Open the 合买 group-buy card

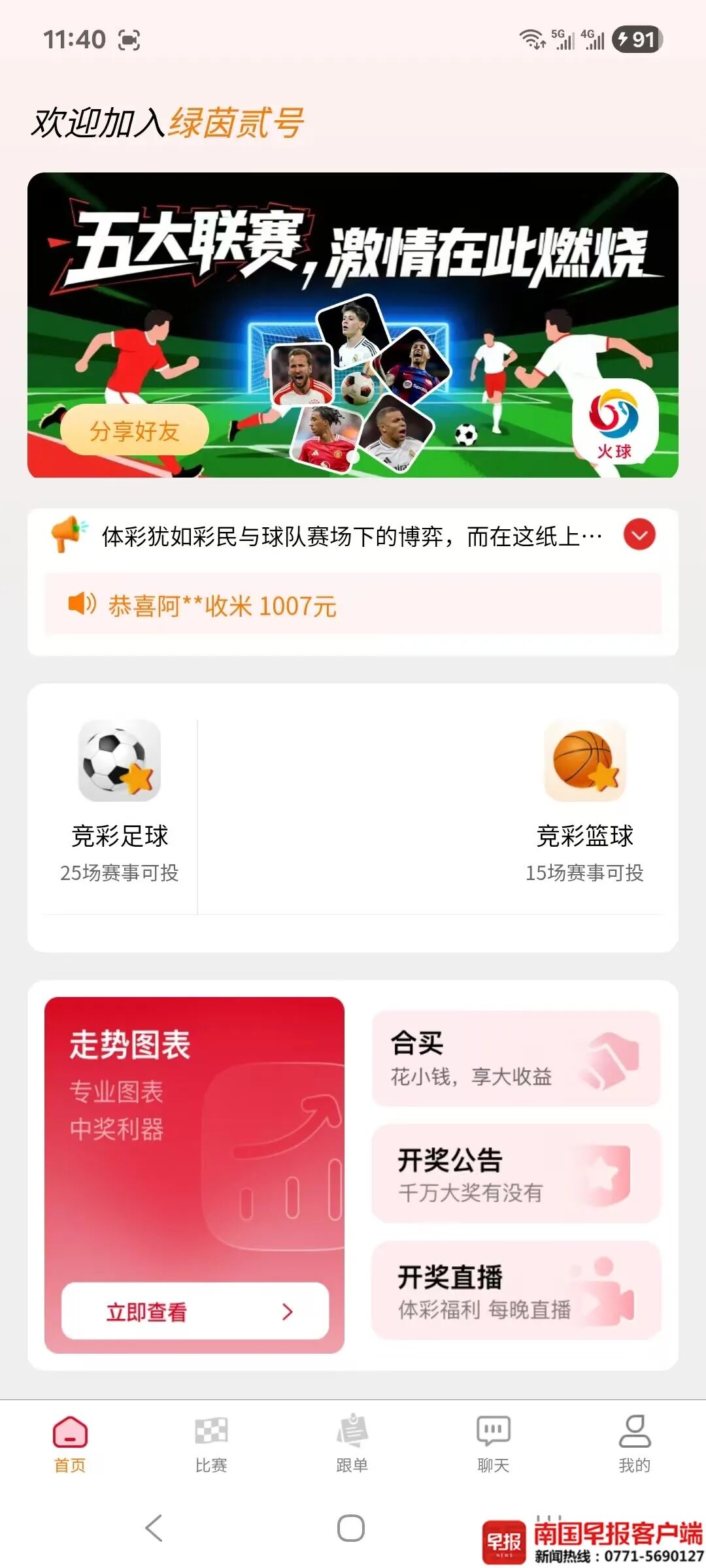[516, 1058]
